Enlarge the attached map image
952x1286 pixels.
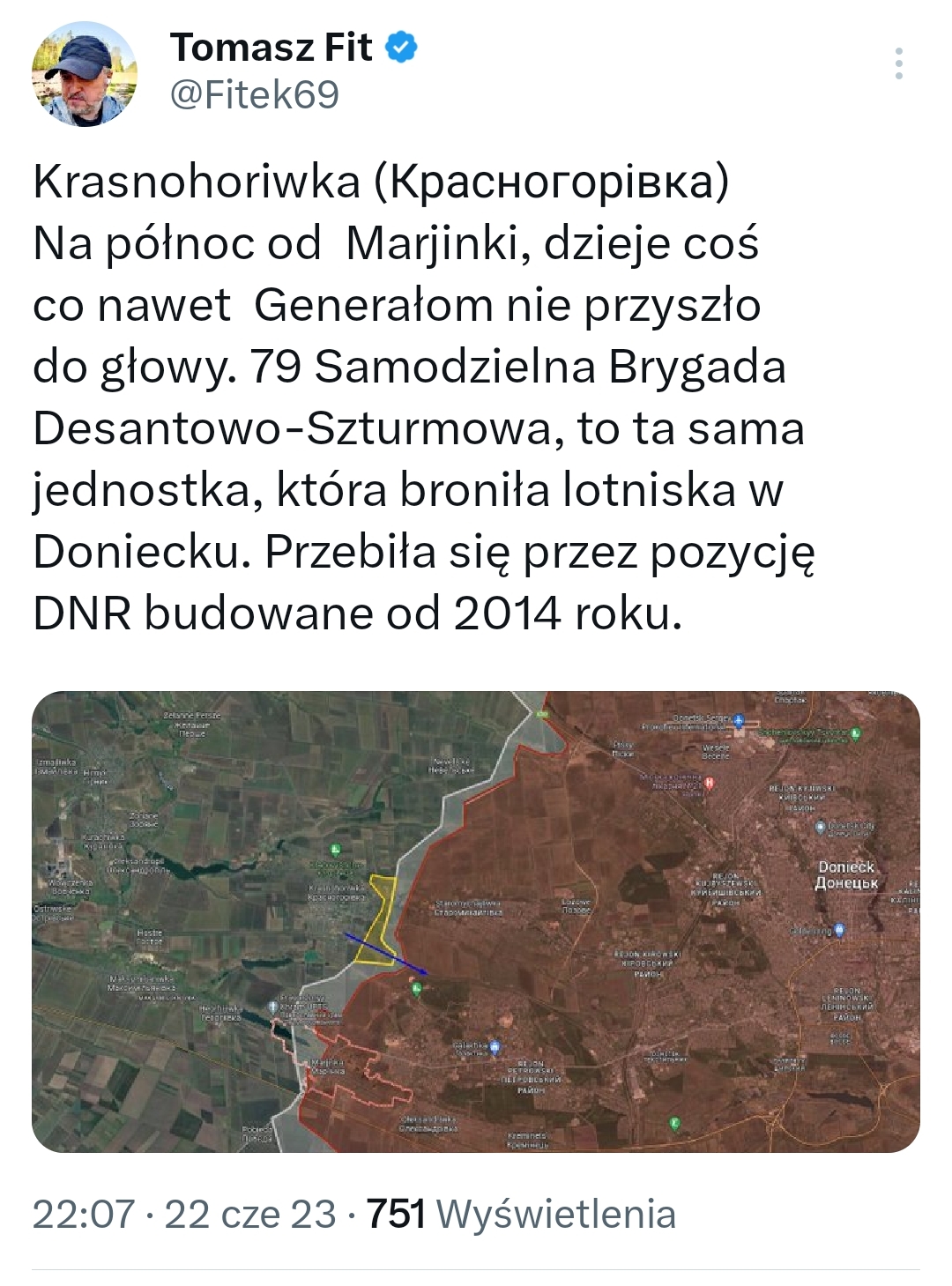(x=476, y=921)
